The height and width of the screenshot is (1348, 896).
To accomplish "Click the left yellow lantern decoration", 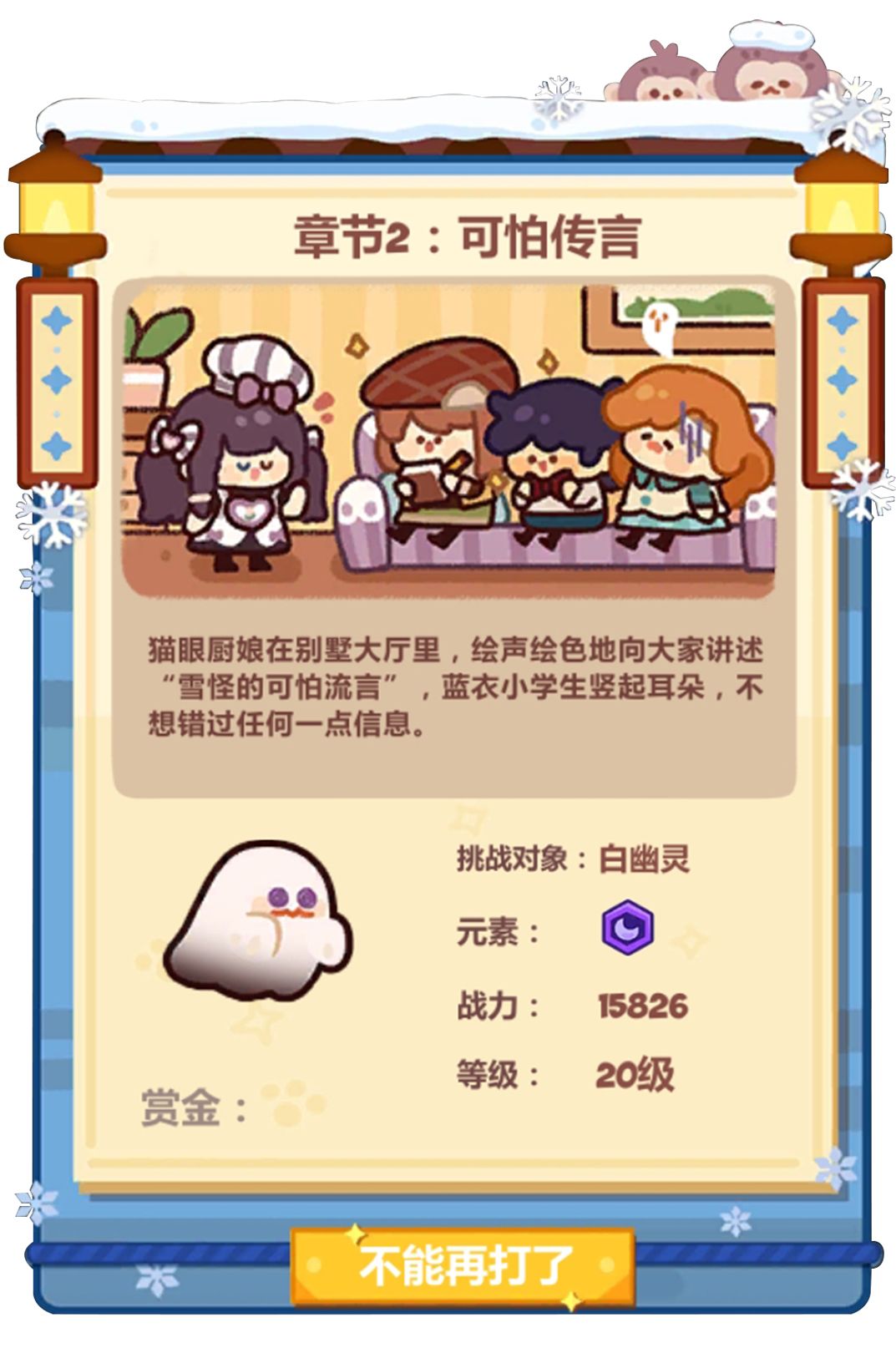I will click(x=54, y=209).
